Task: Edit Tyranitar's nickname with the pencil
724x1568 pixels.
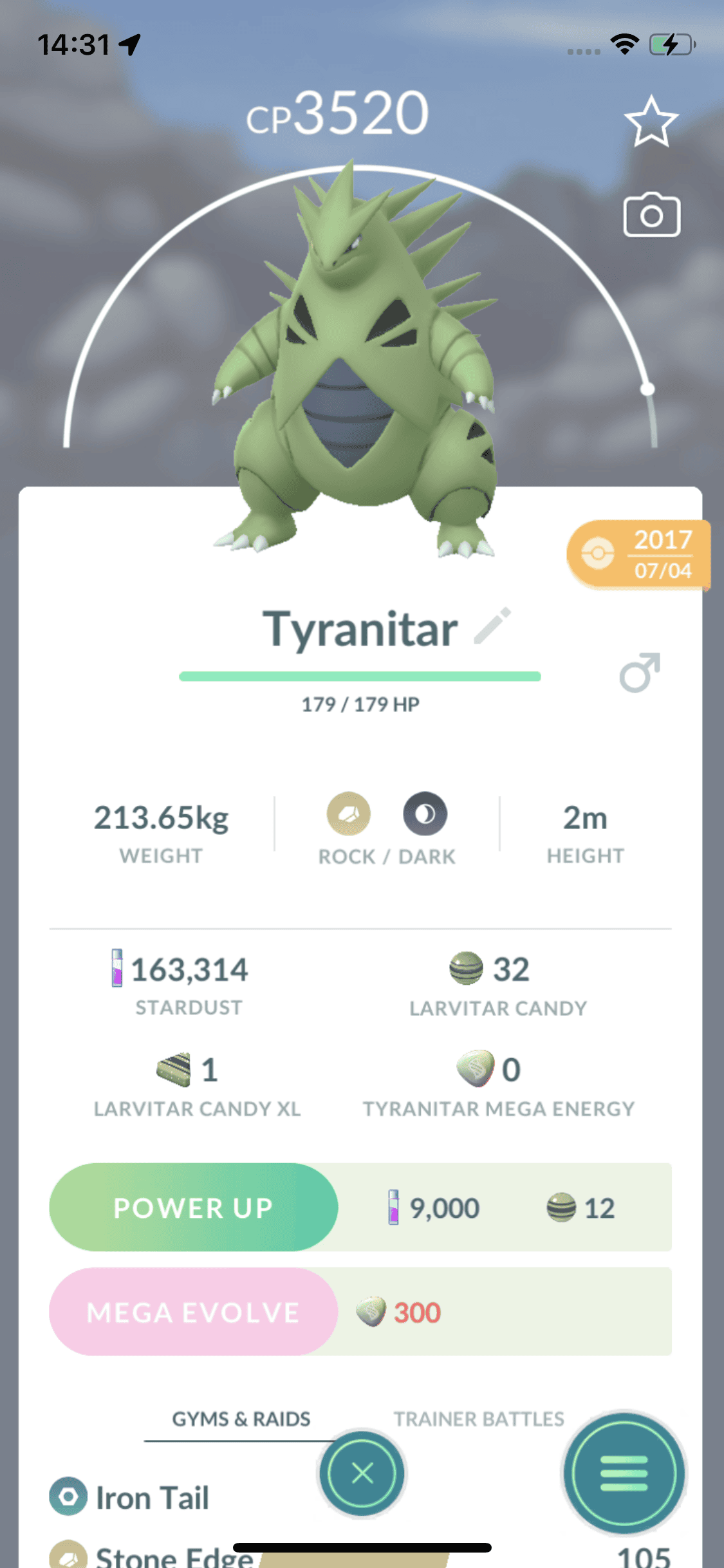Action: 492,626
